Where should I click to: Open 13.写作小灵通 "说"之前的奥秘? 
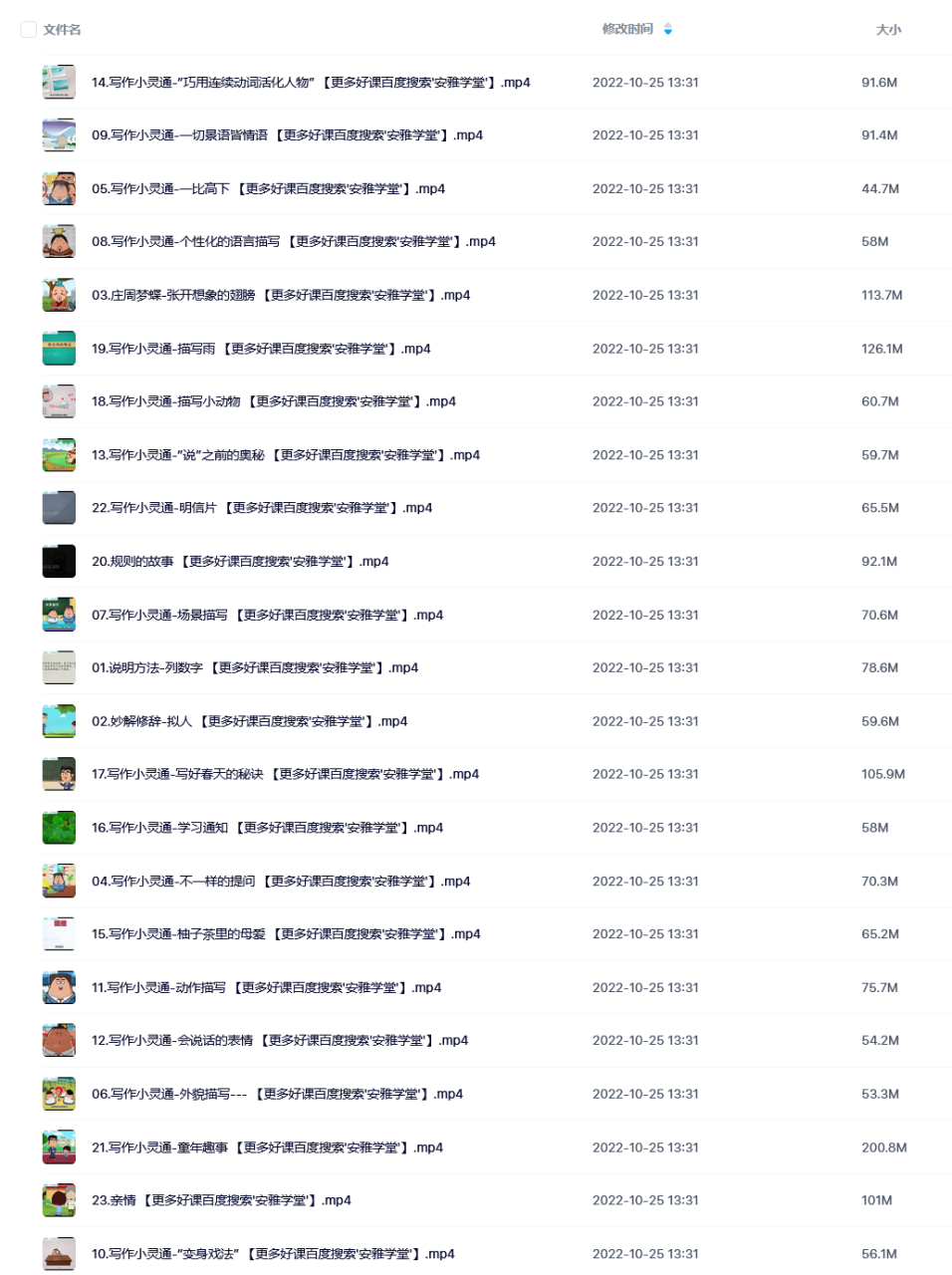[x=285, y=455]
